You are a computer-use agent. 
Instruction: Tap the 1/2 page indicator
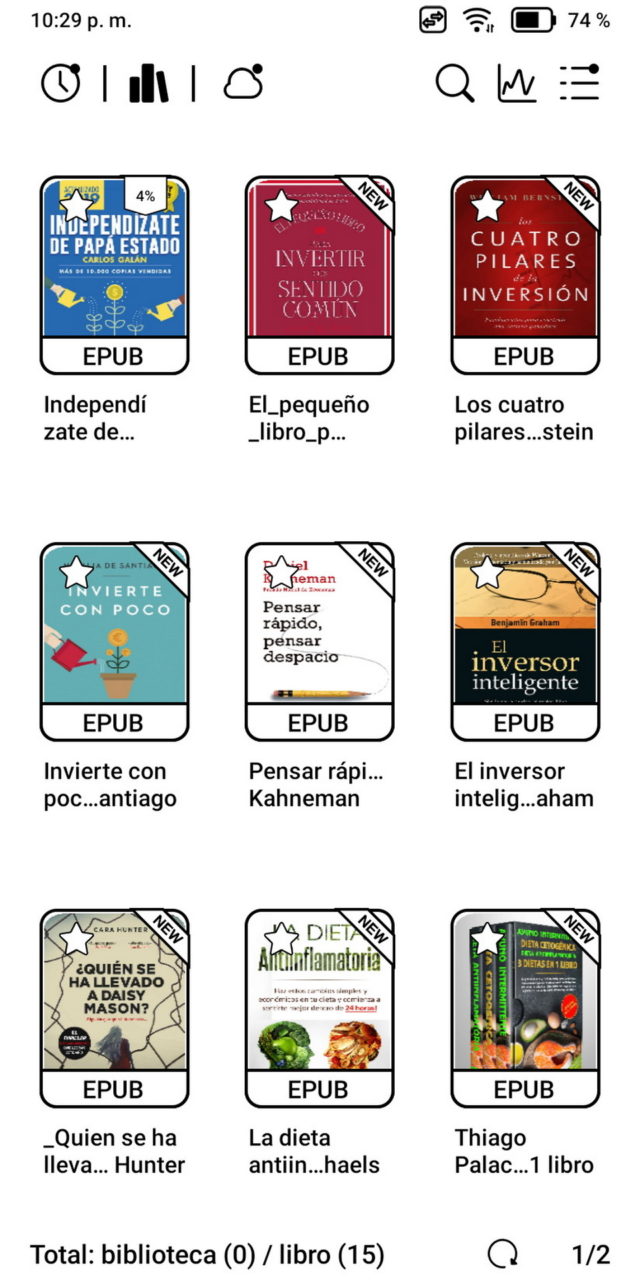(590, 1254)
